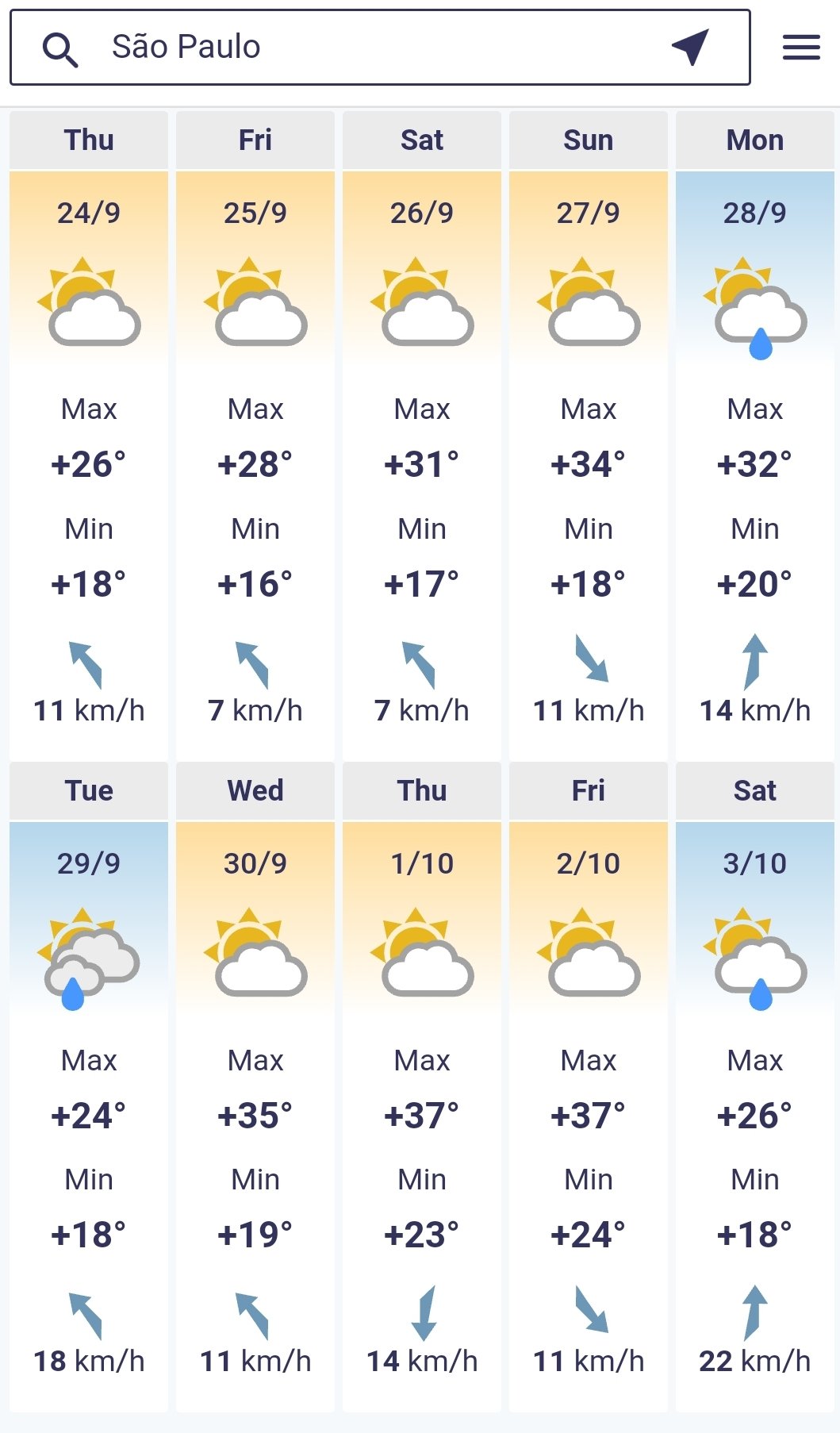This screenshot has width=840, height=1433.
Task: Open the Thu 24/9 forecast card
Action: pyautogui.click(x=89, y=435)
